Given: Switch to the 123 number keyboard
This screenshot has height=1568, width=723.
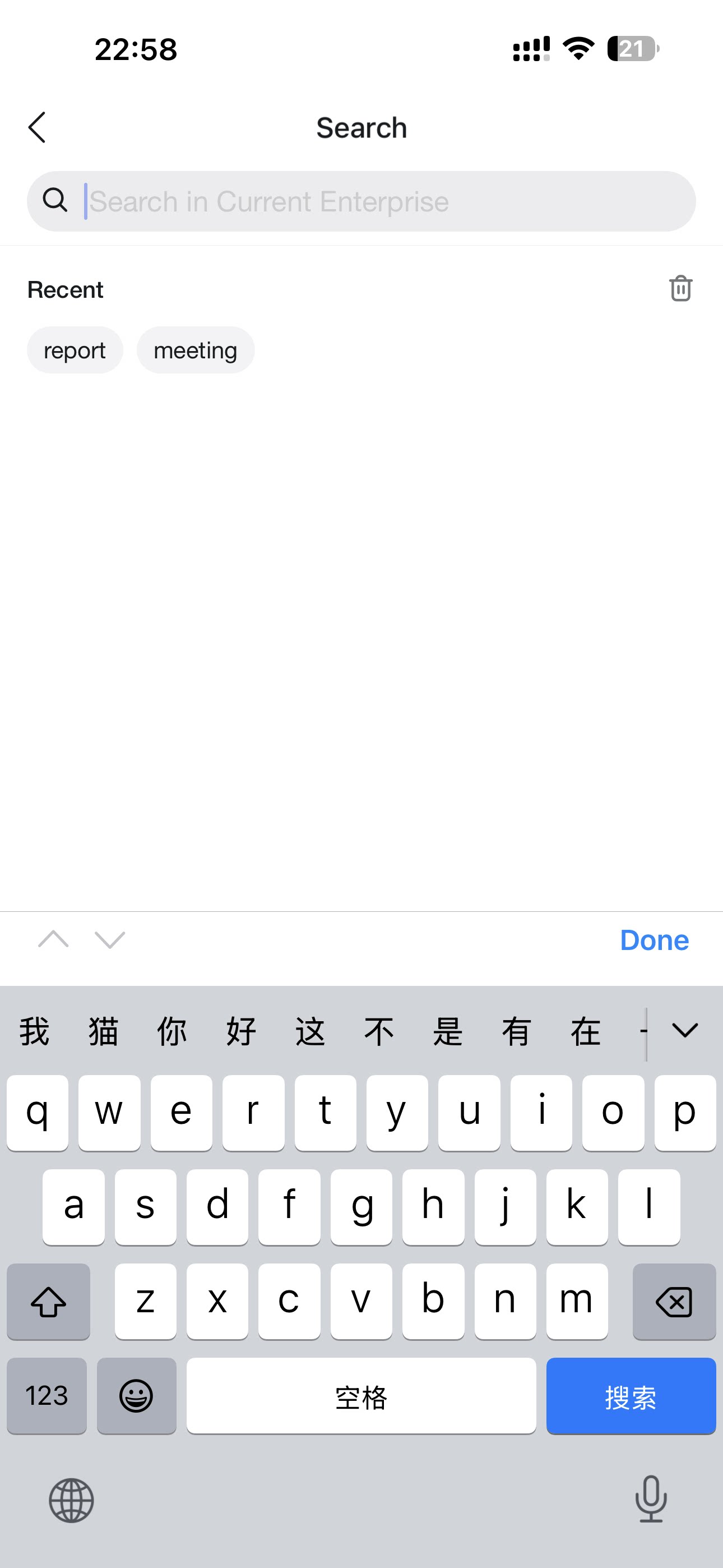Looking at the screenshot, I should tap(47, 1396).
